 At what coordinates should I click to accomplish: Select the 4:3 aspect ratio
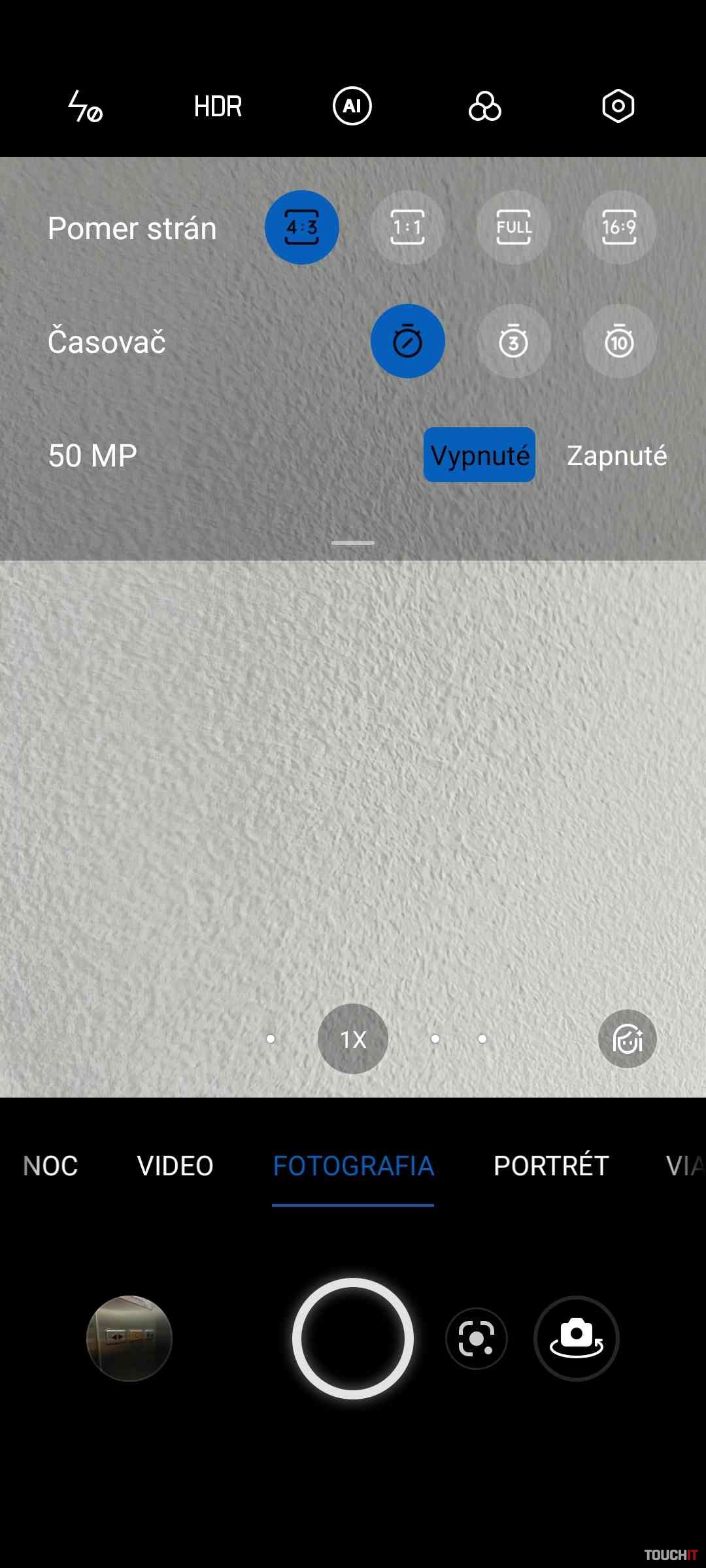click(x=301, y=227)
